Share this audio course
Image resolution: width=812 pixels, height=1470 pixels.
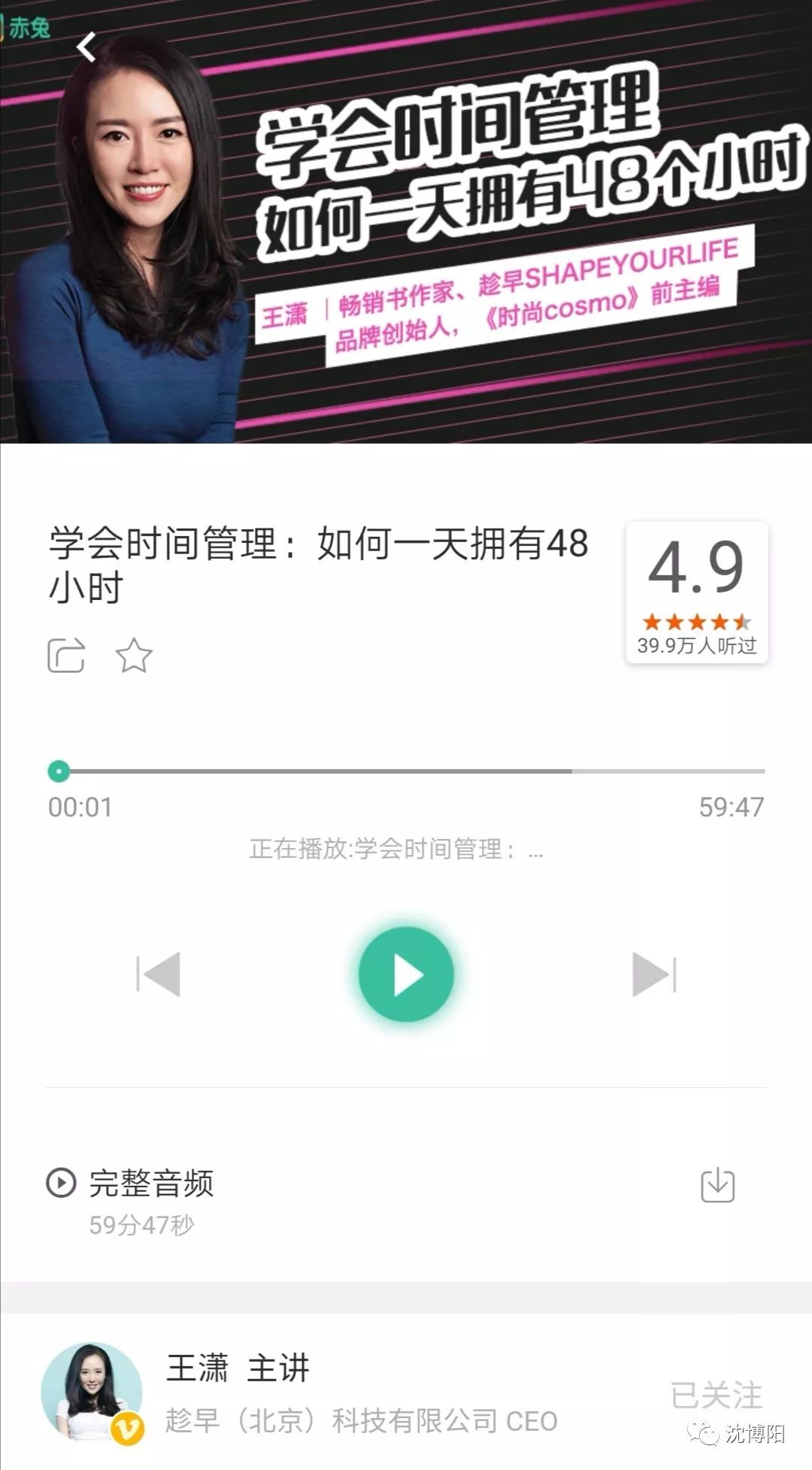coord(66,655)
